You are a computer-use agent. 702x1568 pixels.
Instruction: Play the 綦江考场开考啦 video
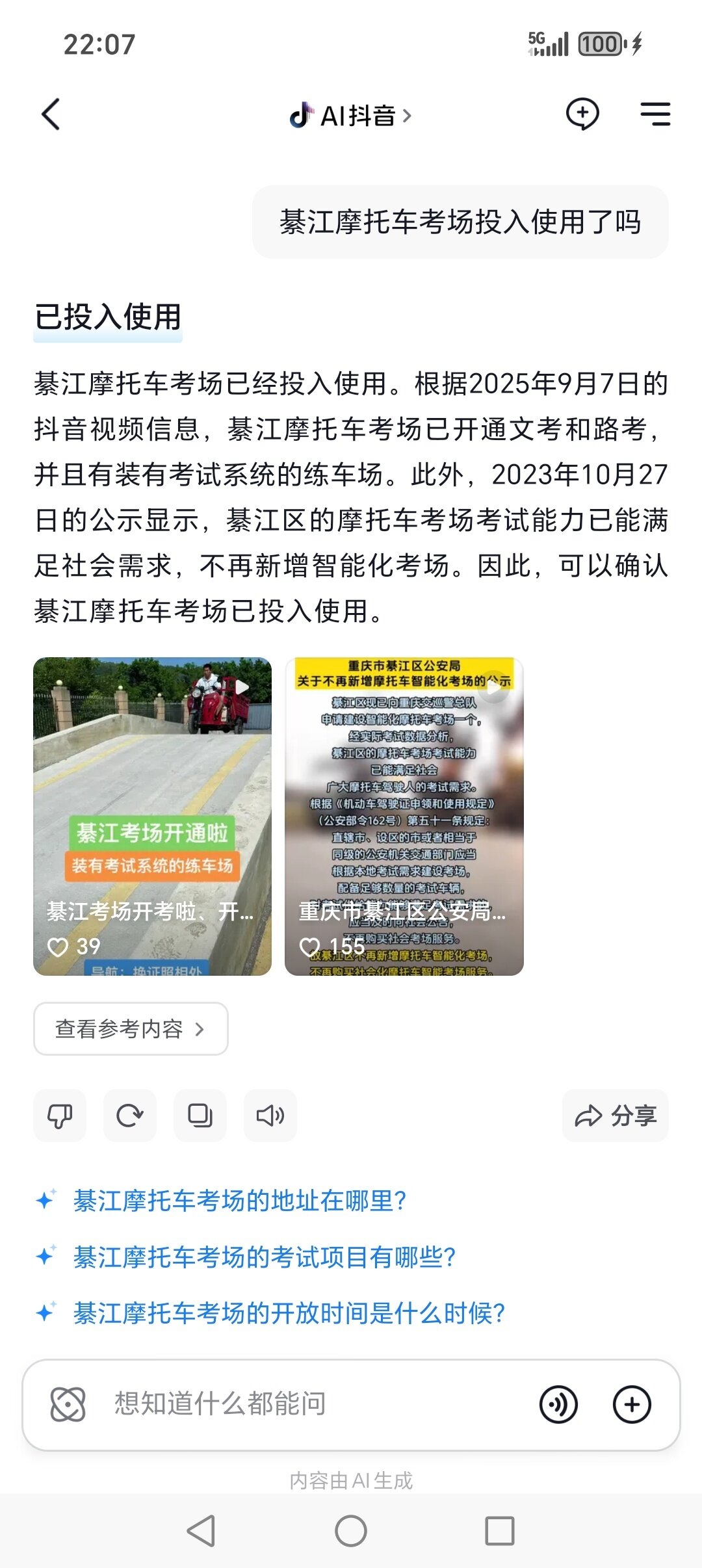point(152,816)
